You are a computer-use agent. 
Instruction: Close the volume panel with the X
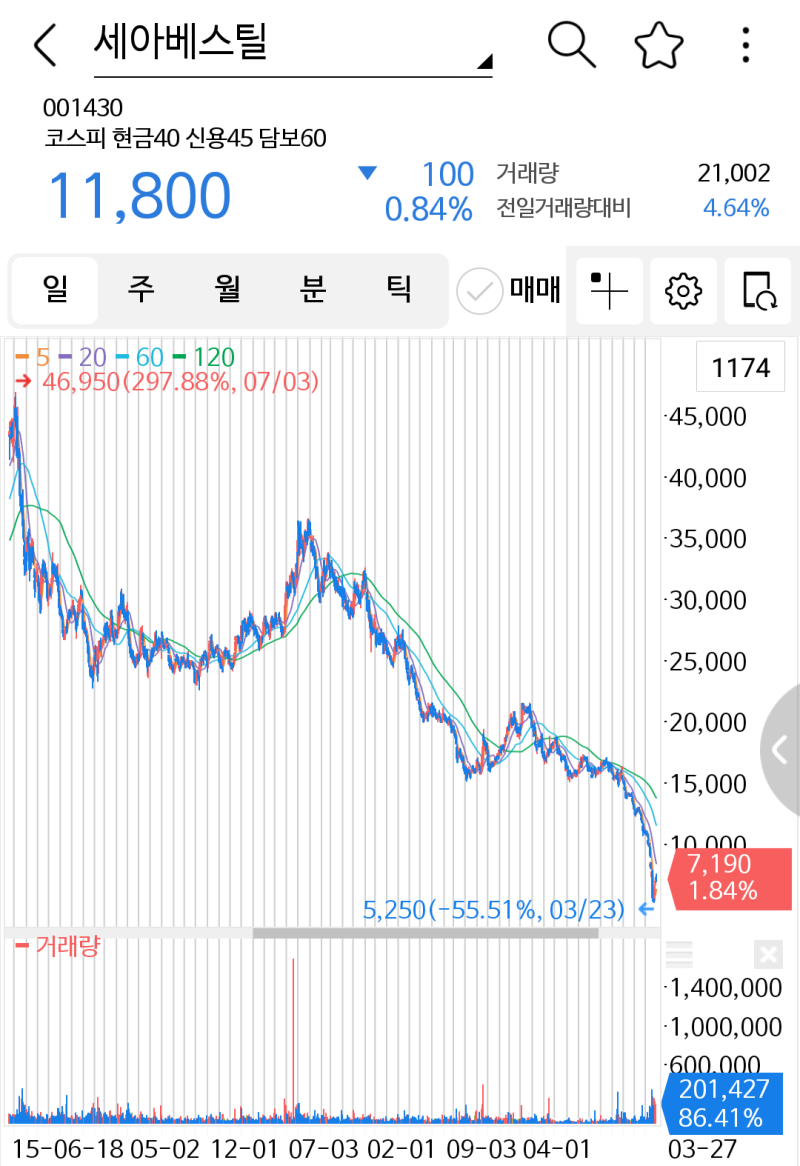pyautogui.click(x=767, y=954)
